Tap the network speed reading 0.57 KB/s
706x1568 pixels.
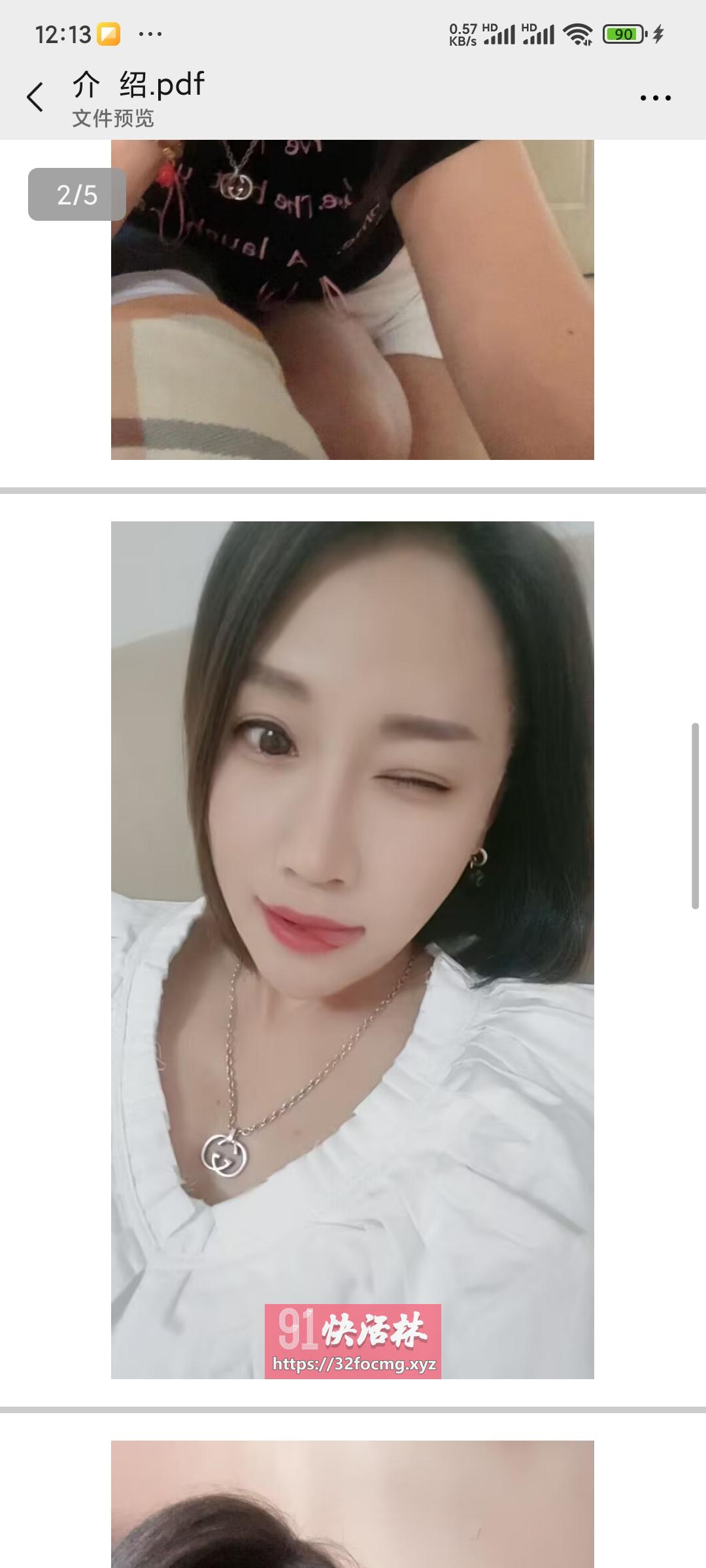[462, 33]
